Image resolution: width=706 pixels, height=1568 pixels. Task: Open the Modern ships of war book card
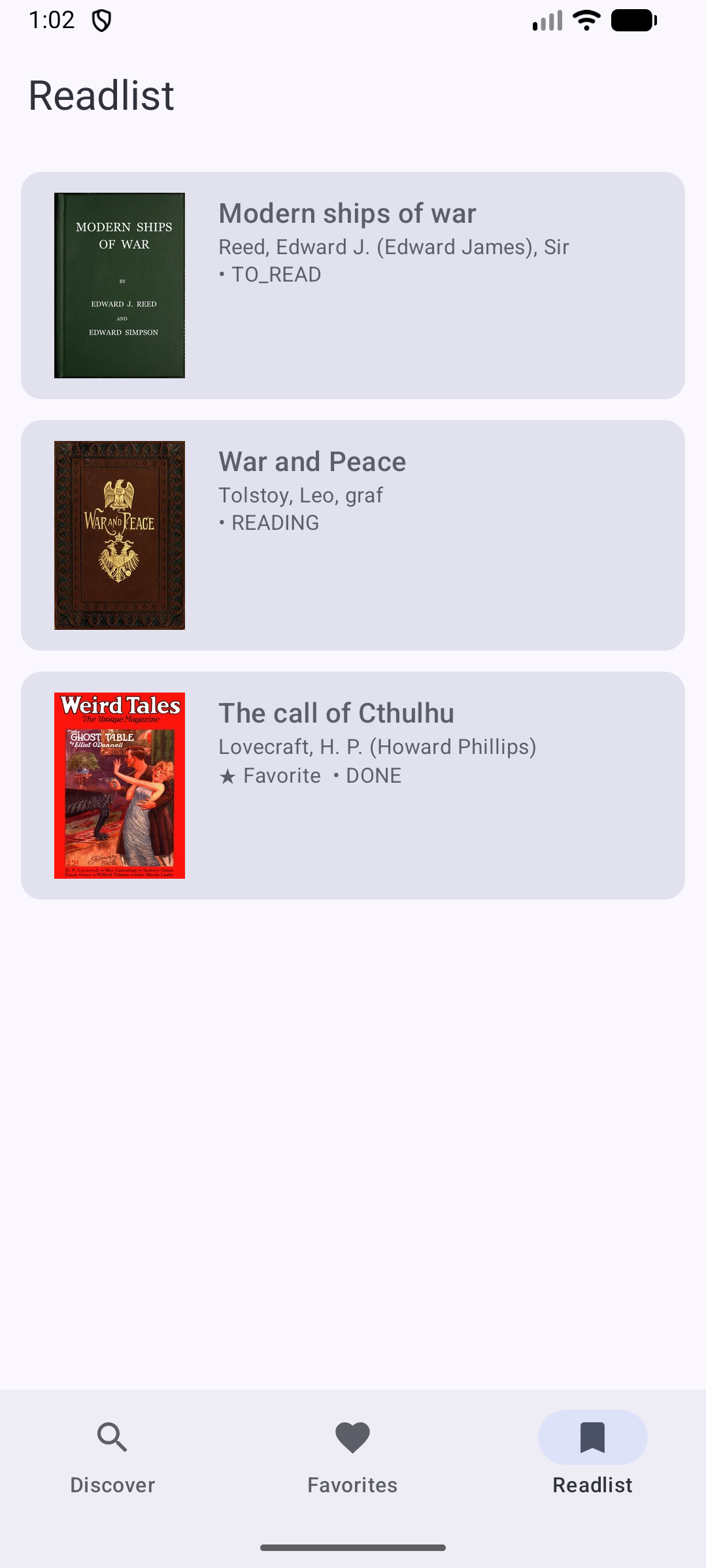(x=353, y=286)
